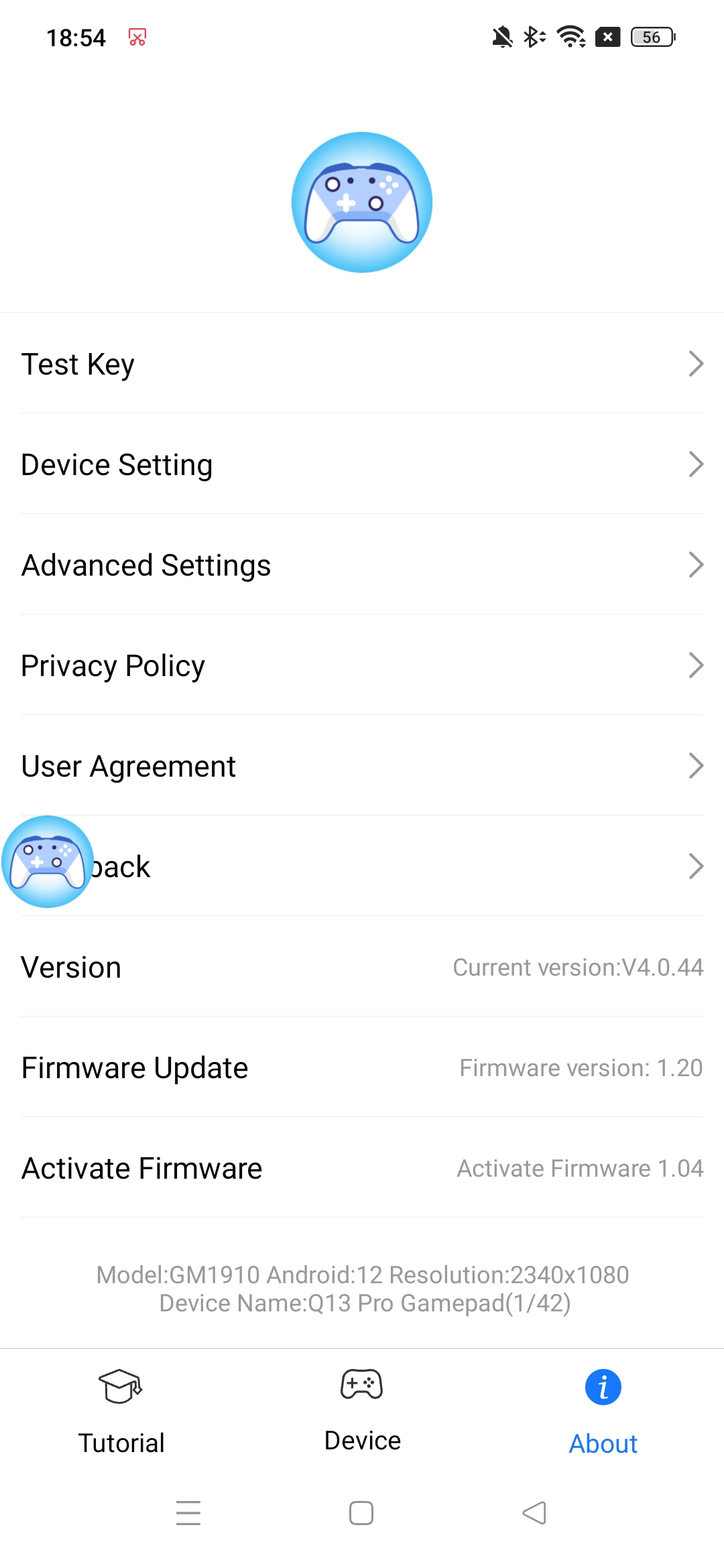Image resolution: width=724 pixels, height=1568 pixels.
Task: Check the app Version row
Action: (362, 967)
